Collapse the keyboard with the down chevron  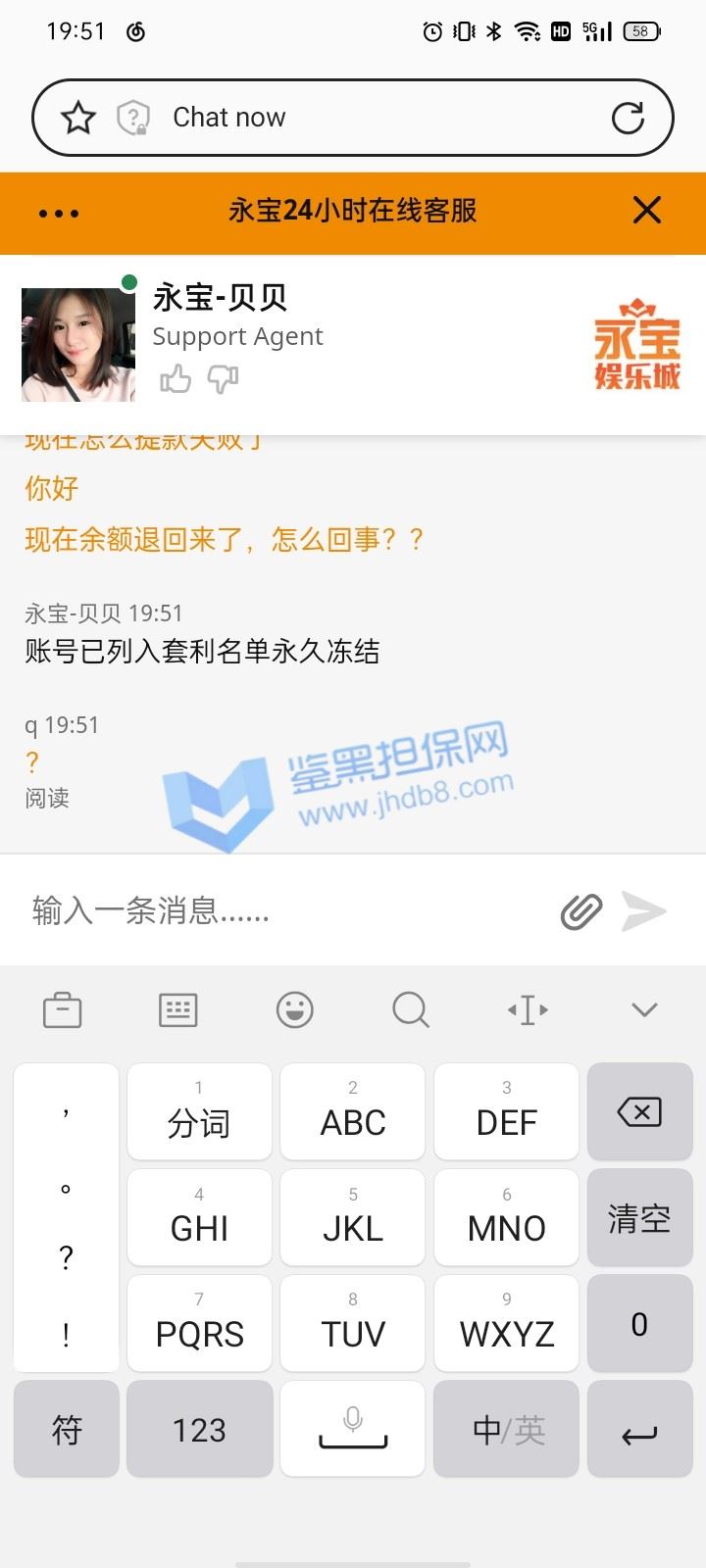[644, 1009]
